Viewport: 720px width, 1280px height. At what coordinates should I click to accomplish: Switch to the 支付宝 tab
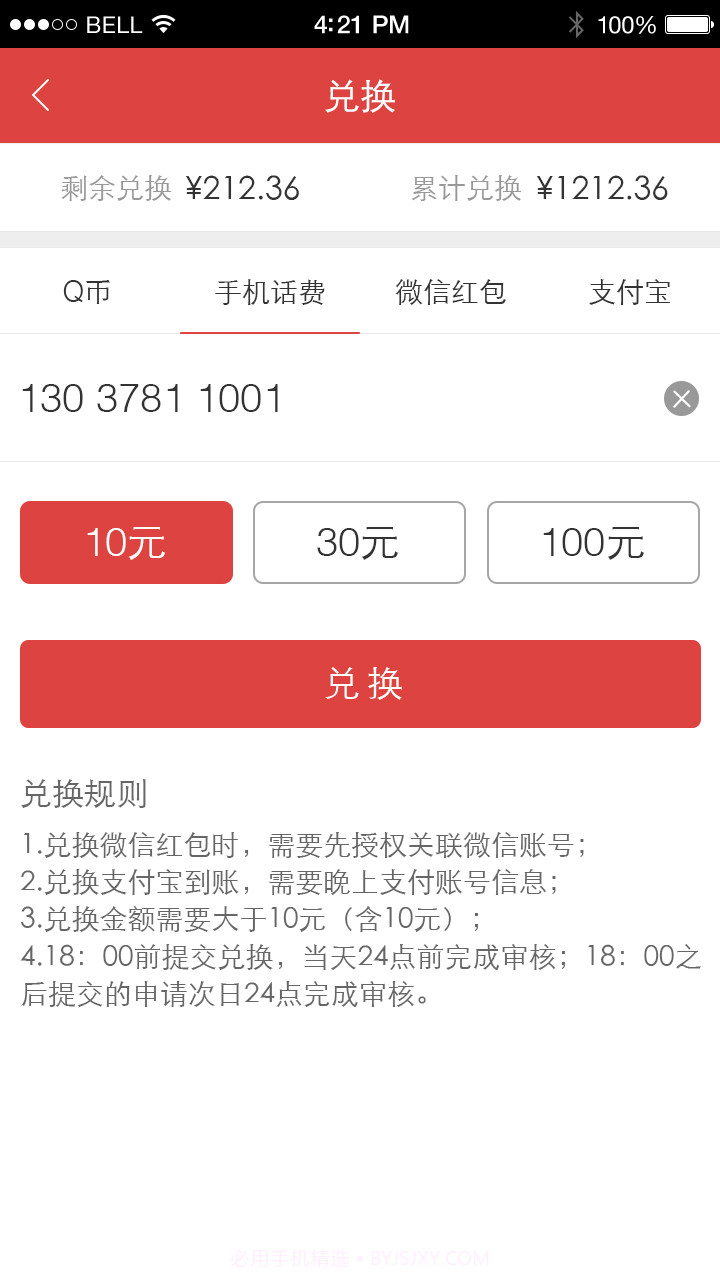(629, 290)
